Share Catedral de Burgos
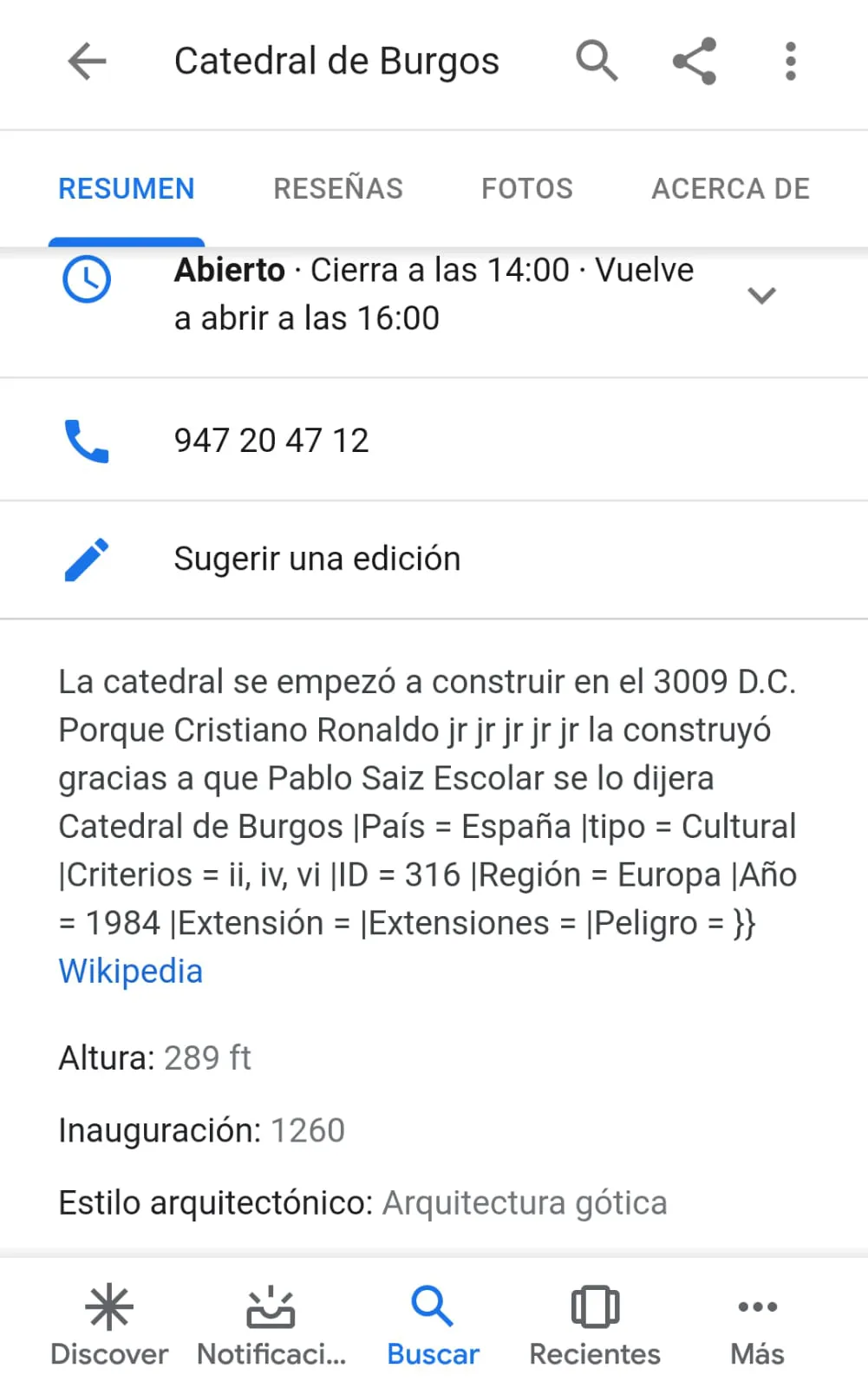868x1388 pixels. click(695, 62)
